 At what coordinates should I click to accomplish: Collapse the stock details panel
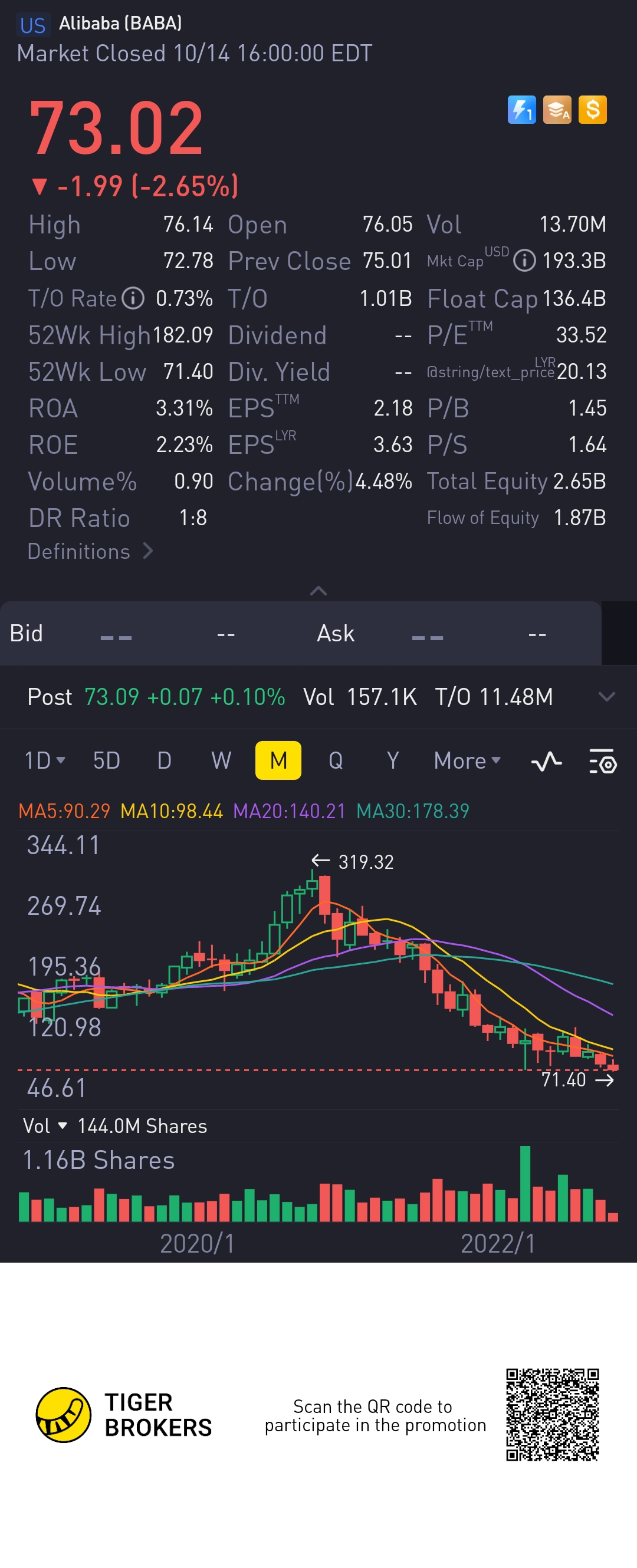(318, 591)
